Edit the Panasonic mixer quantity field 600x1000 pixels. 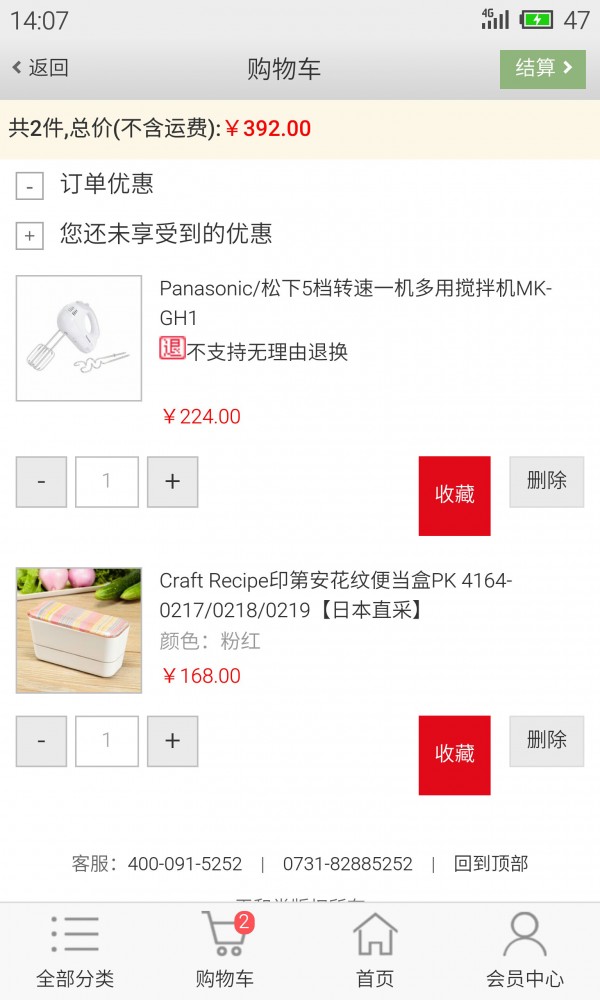tap(107, 482)
